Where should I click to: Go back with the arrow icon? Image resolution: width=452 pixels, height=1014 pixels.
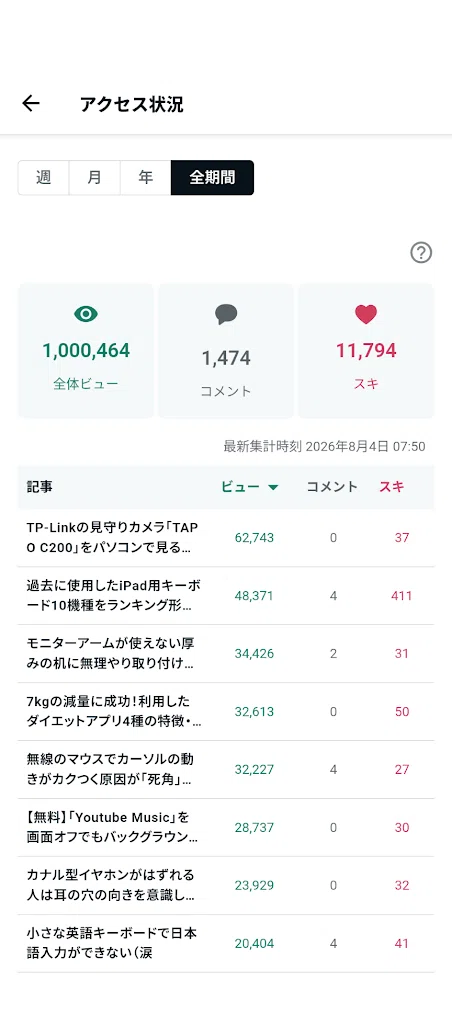tap(31, 103)
